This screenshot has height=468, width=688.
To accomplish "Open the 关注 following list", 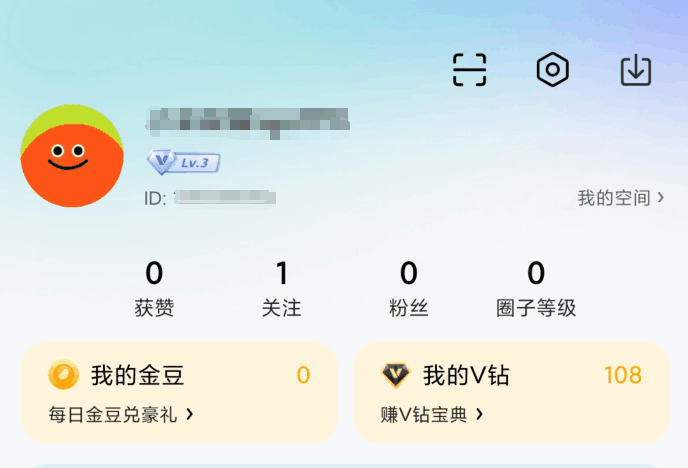I will pyautogui.click(x=281, y=289).
